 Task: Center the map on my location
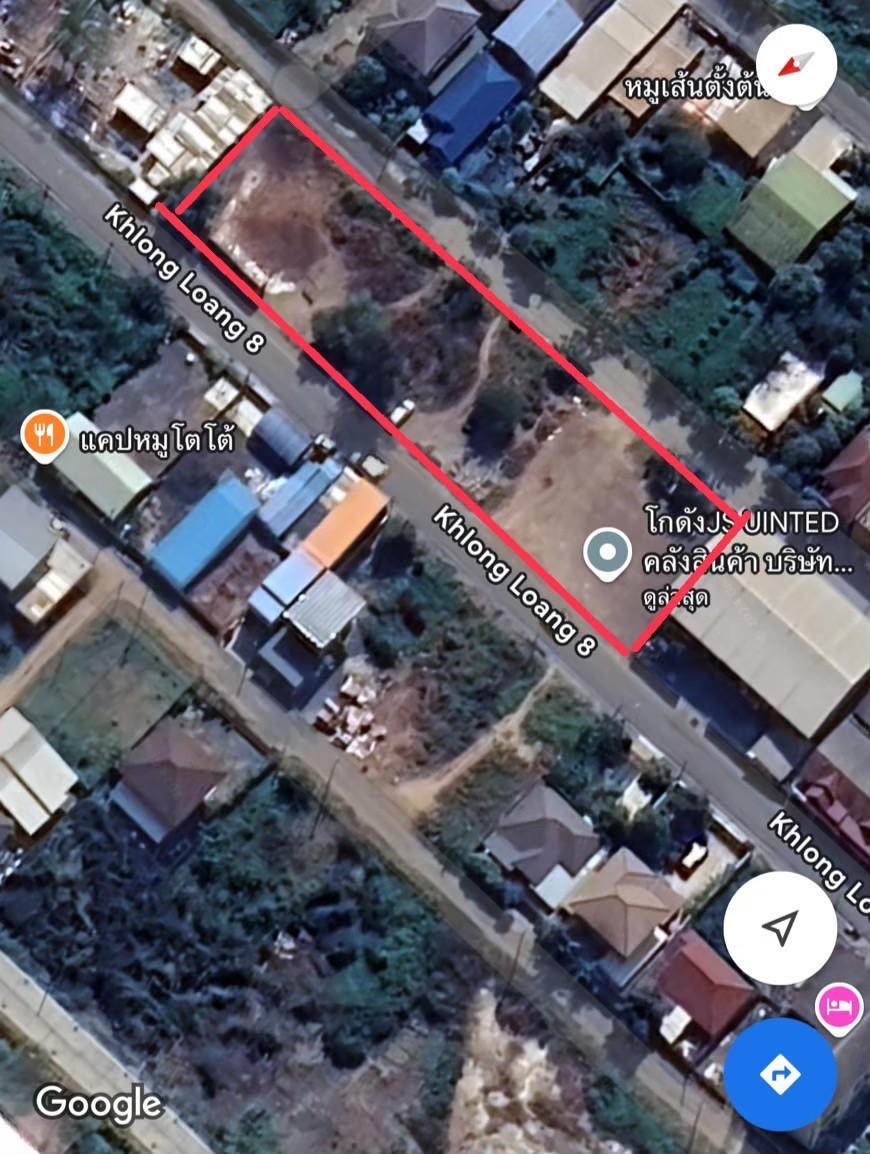click(780, 928)
